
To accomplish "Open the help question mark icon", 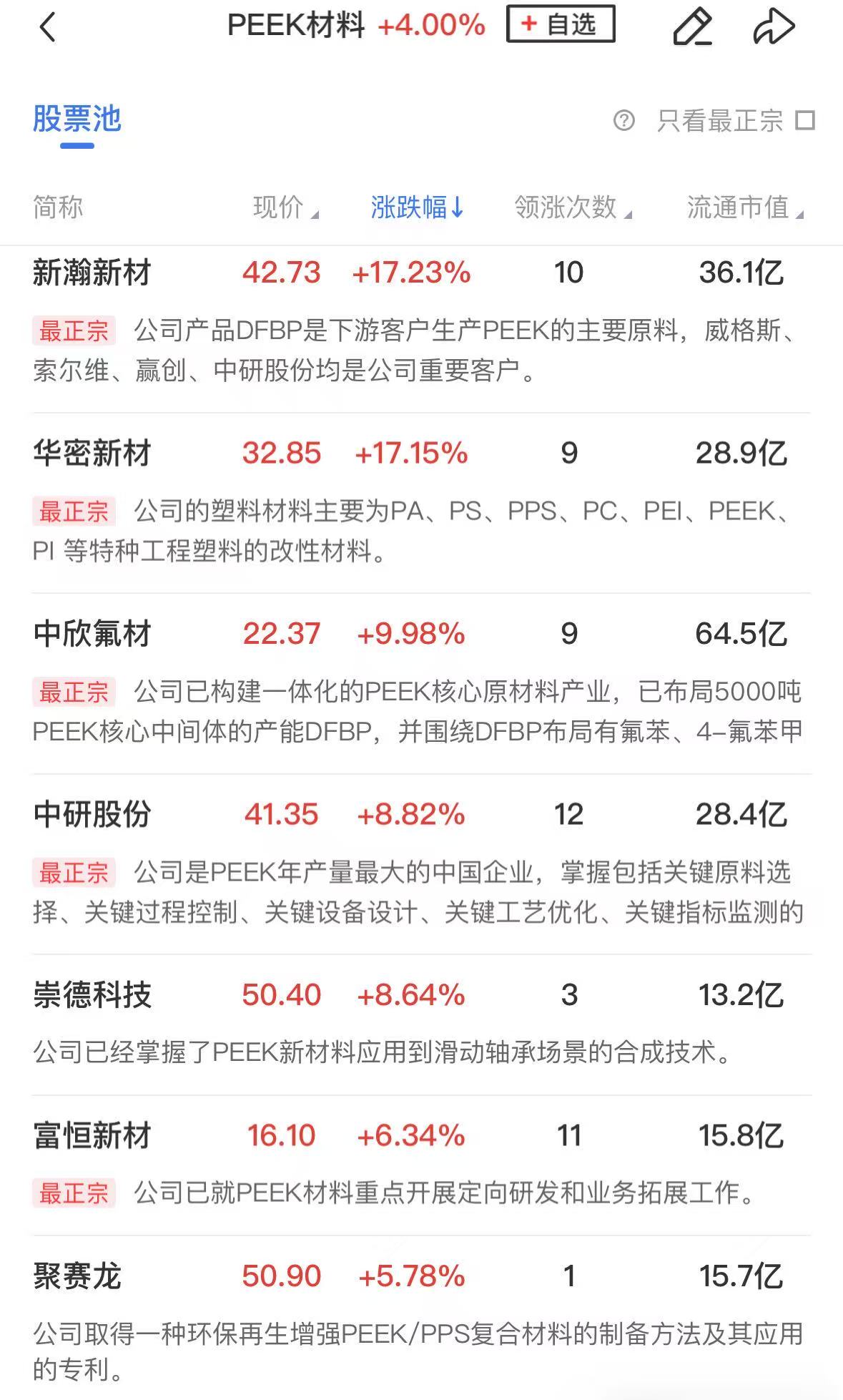I will (x=624, y=120).
